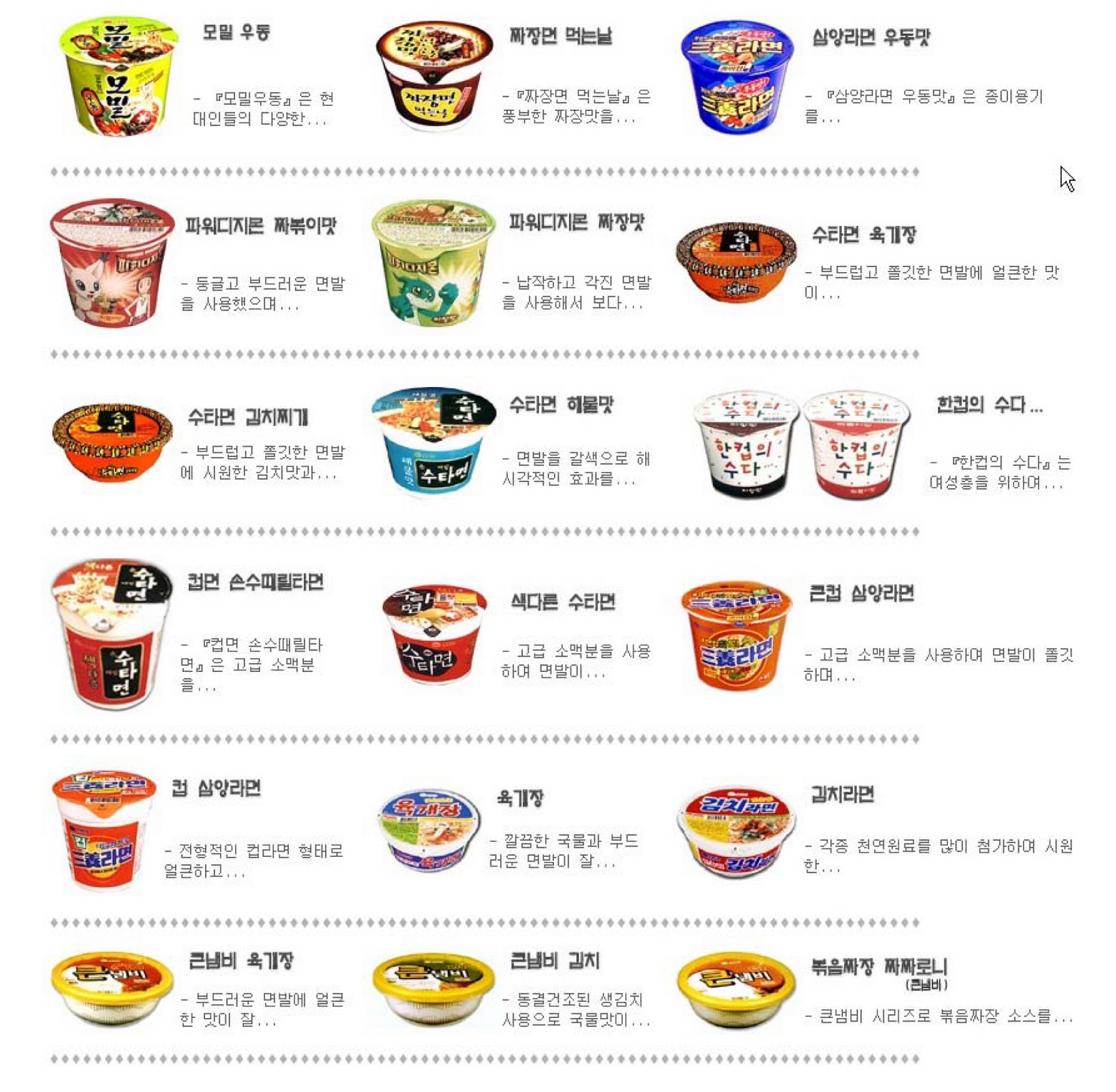Open the 파워디지몬 짜장맛 item
Screen dimensions: 1116x1092
click(x=576, y=223)
